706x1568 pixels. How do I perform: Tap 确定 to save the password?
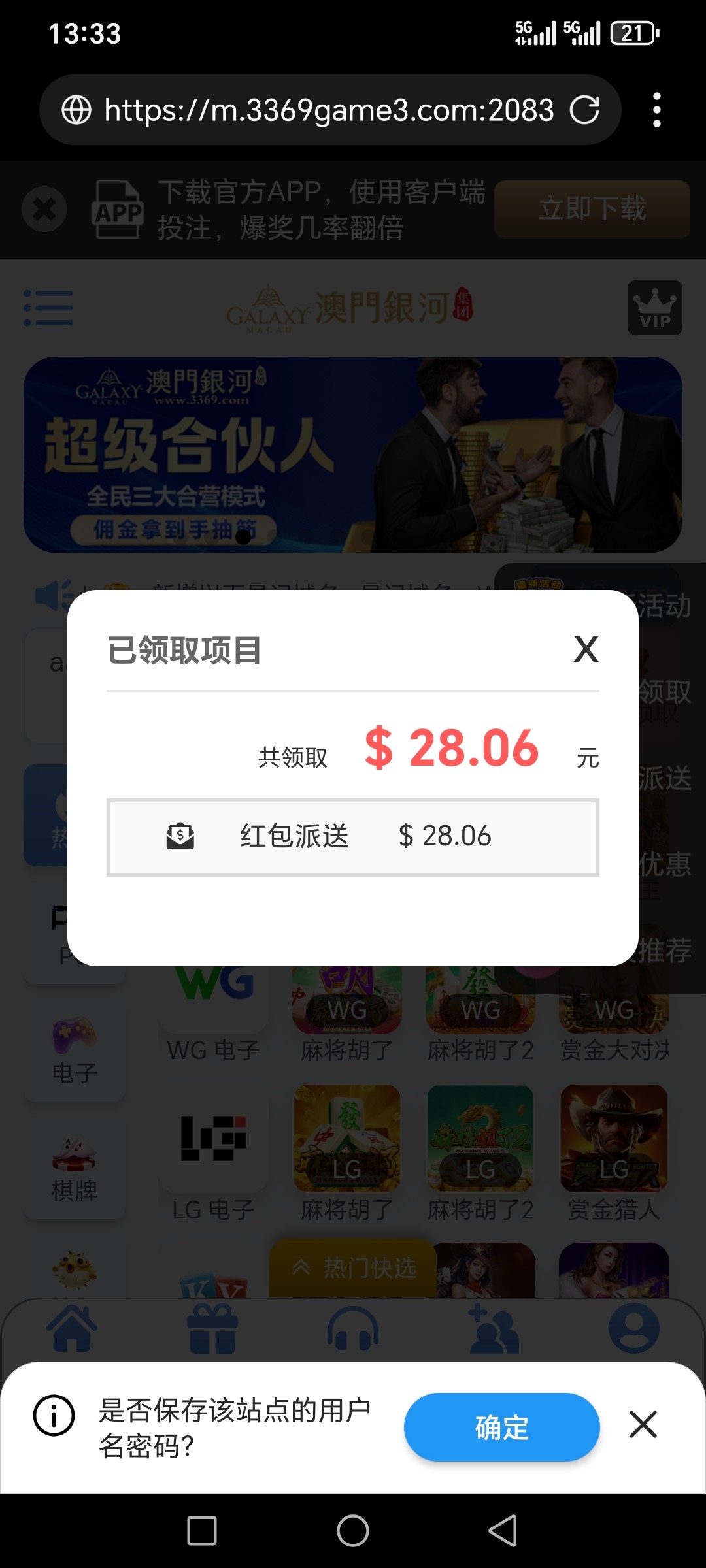(501, 1427)
